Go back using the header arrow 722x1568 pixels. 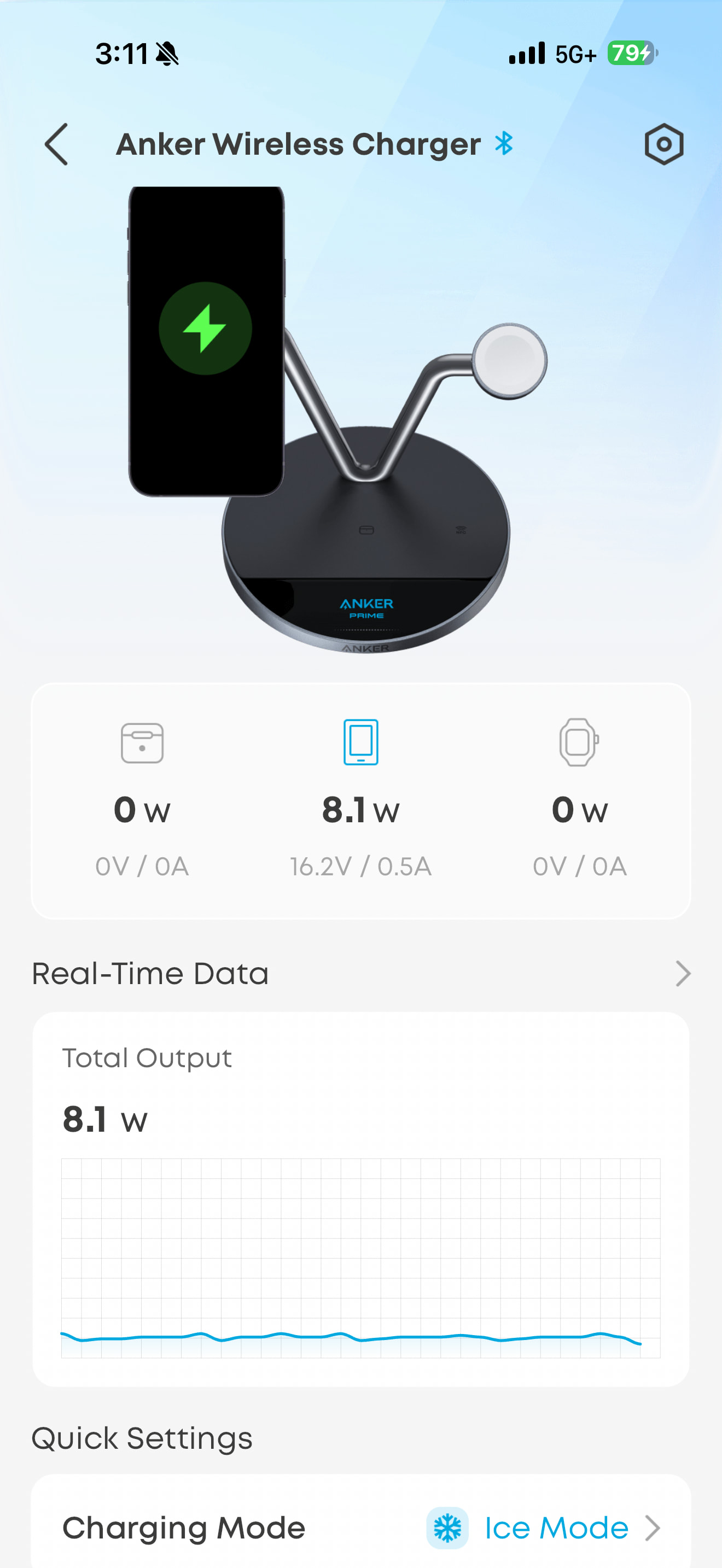point(56,144)
